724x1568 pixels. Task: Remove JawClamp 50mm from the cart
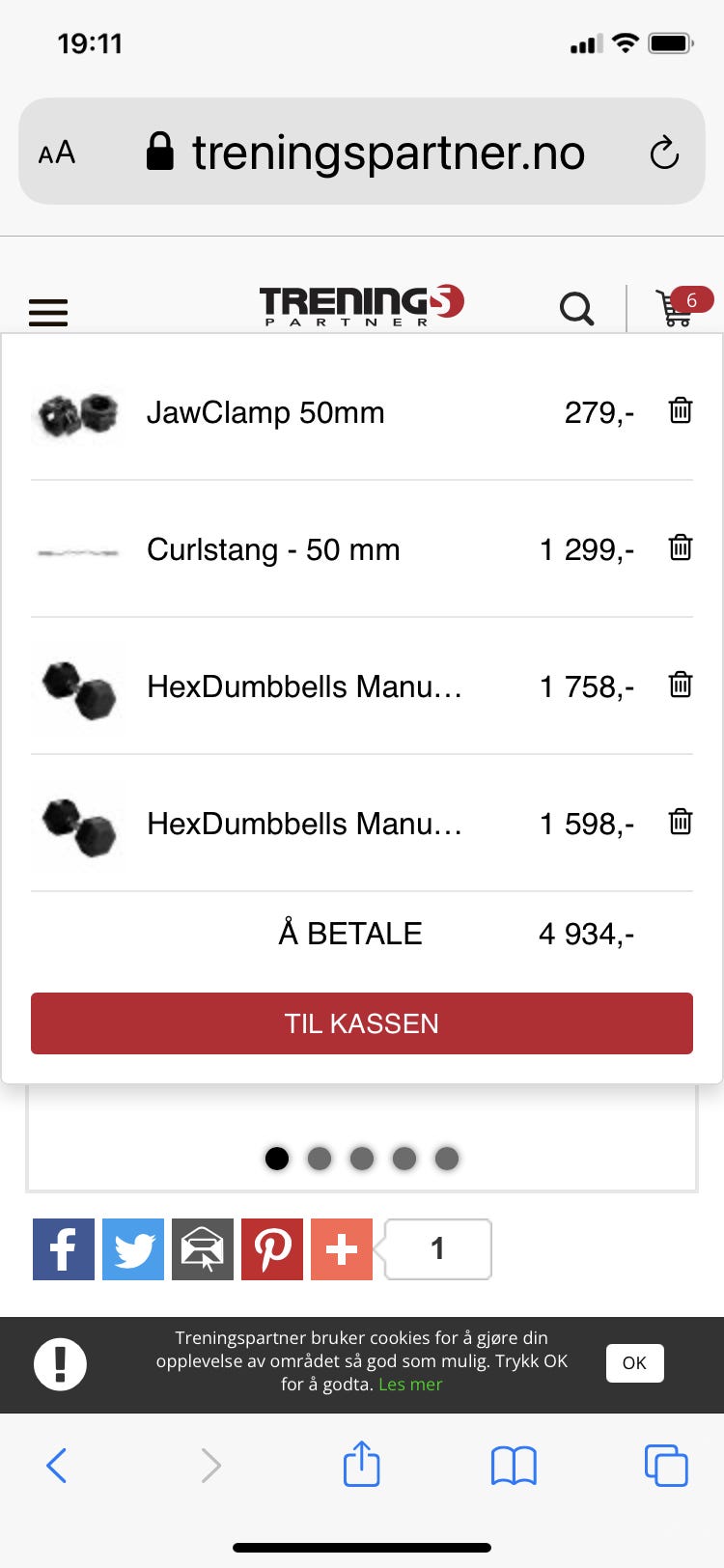pos(681,410)
